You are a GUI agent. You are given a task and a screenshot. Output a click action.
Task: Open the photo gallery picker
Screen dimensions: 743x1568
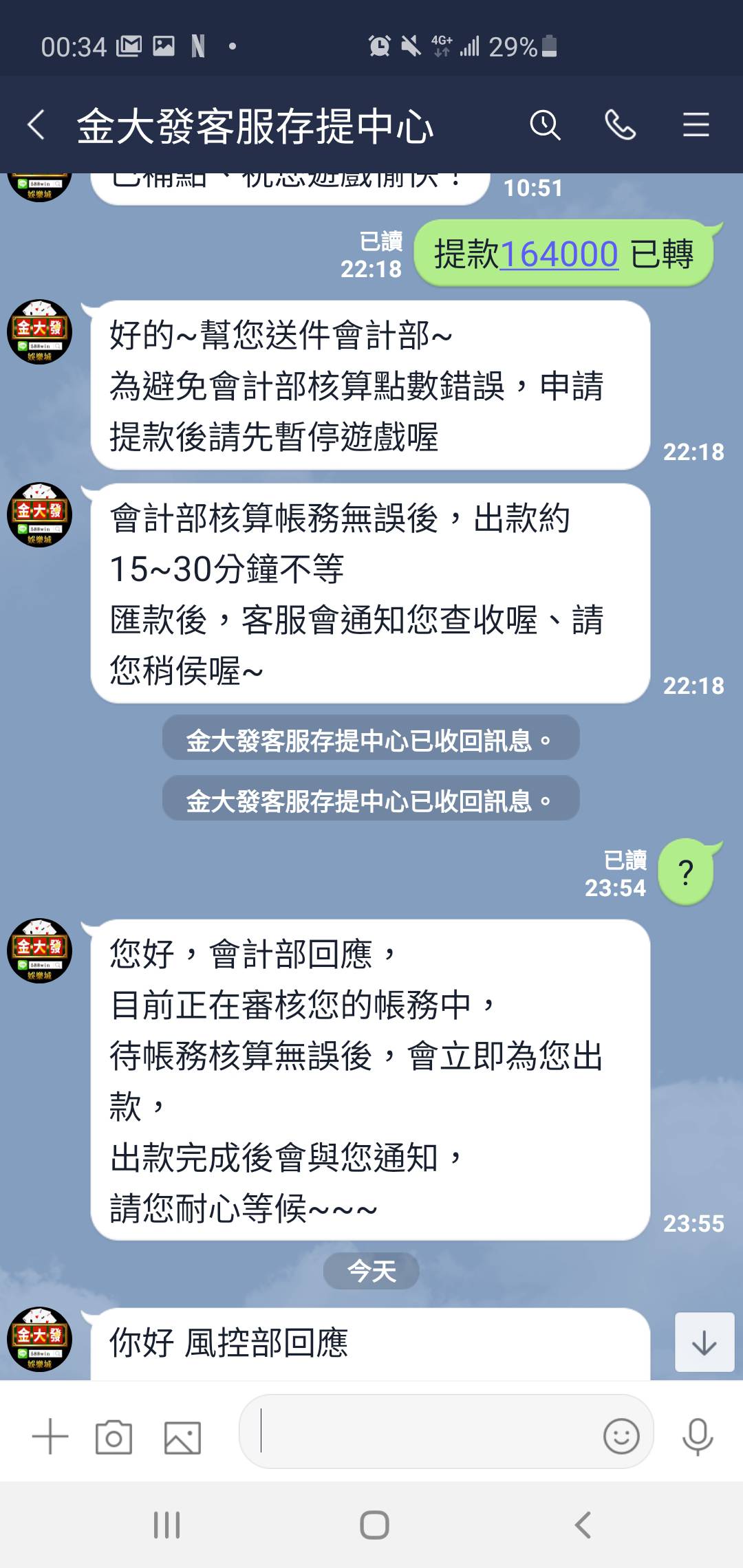pos(182,1437)
